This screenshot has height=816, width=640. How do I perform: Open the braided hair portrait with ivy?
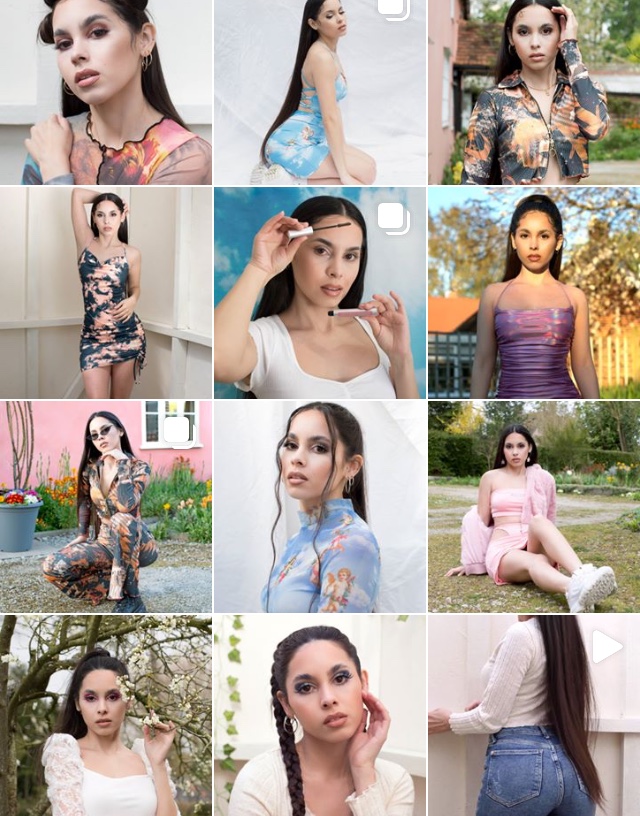[320, 716]
